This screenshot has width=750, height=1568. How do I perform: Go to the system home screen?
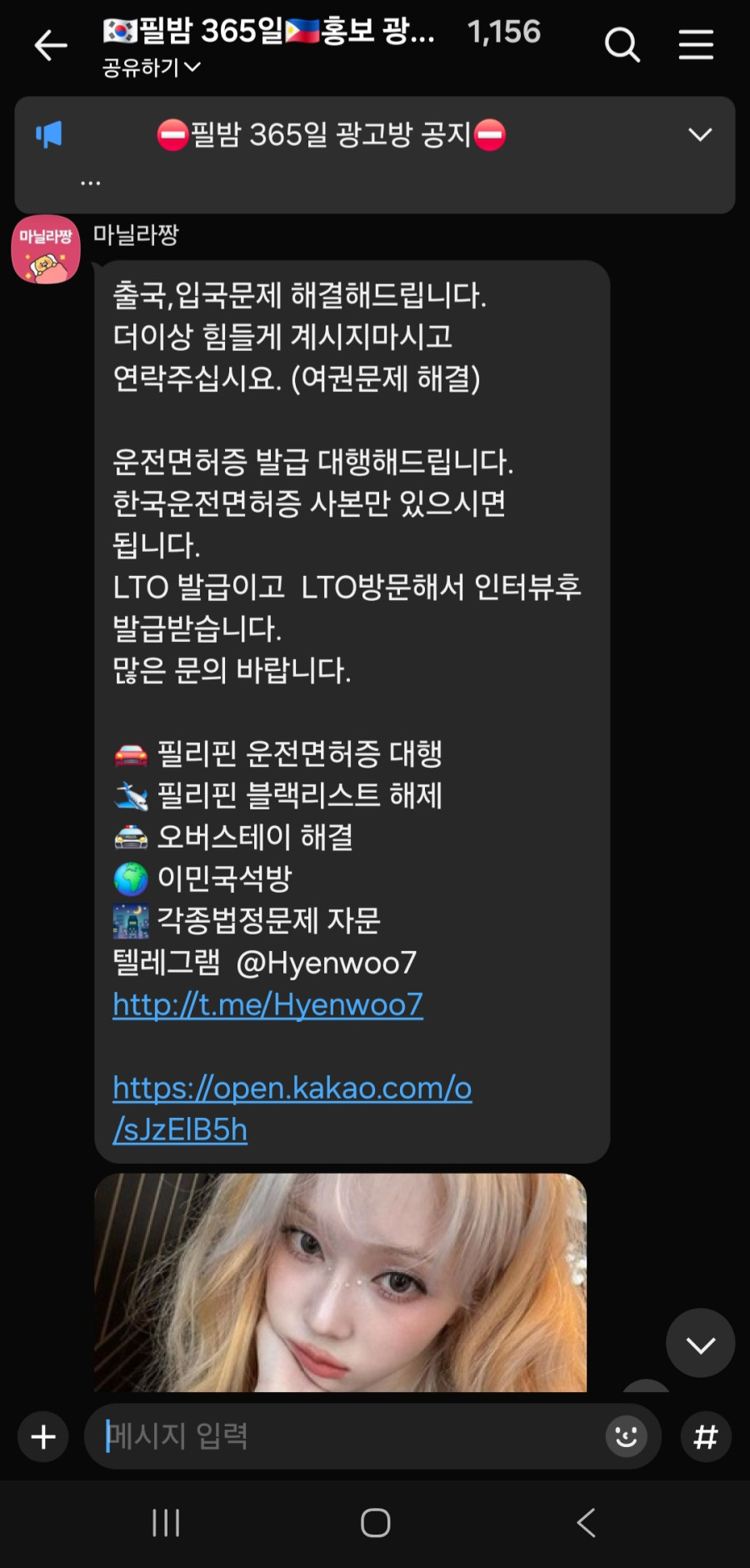click(x=375, y=1523)
